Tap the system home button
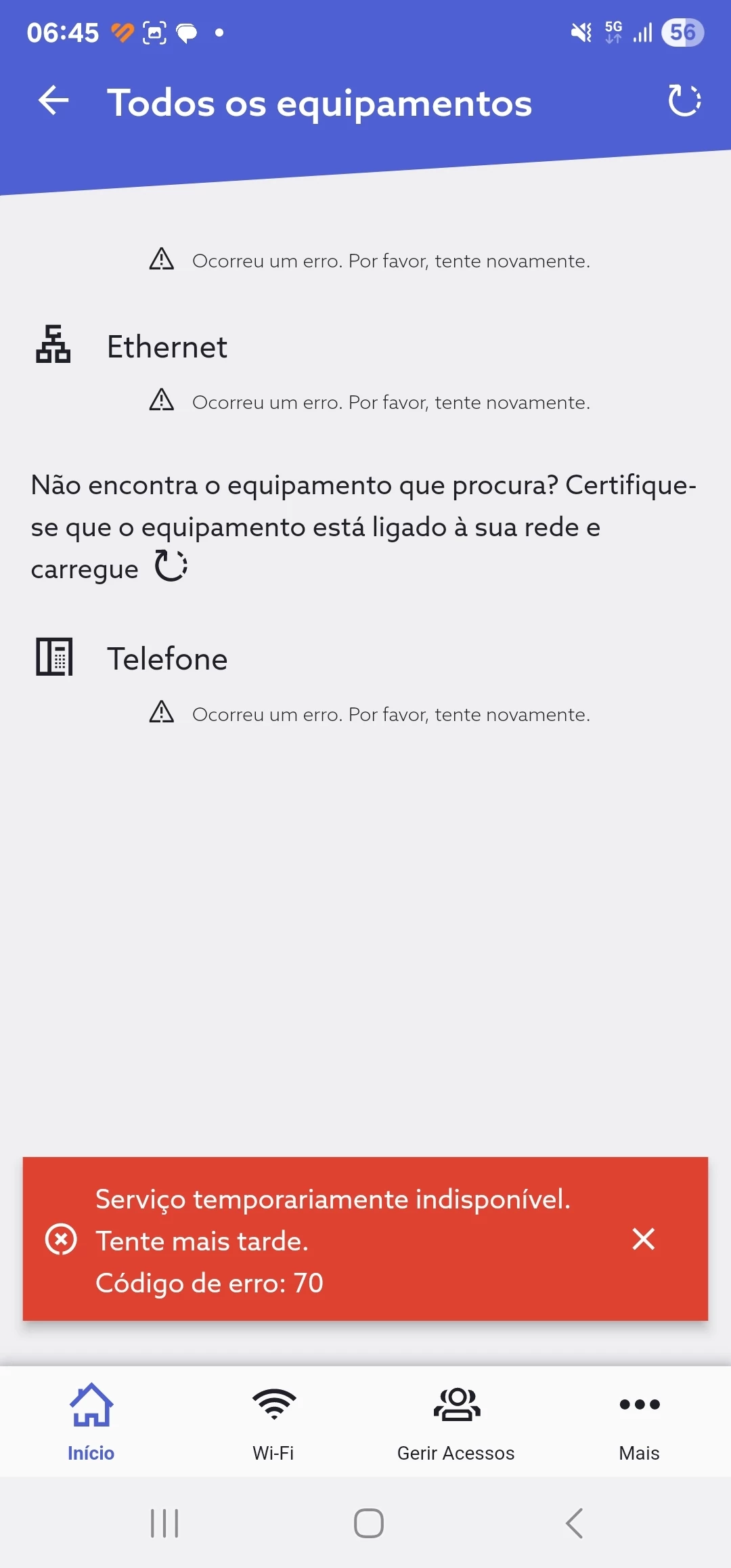The image size is (731, 1568). click(x=368, y=1523)
